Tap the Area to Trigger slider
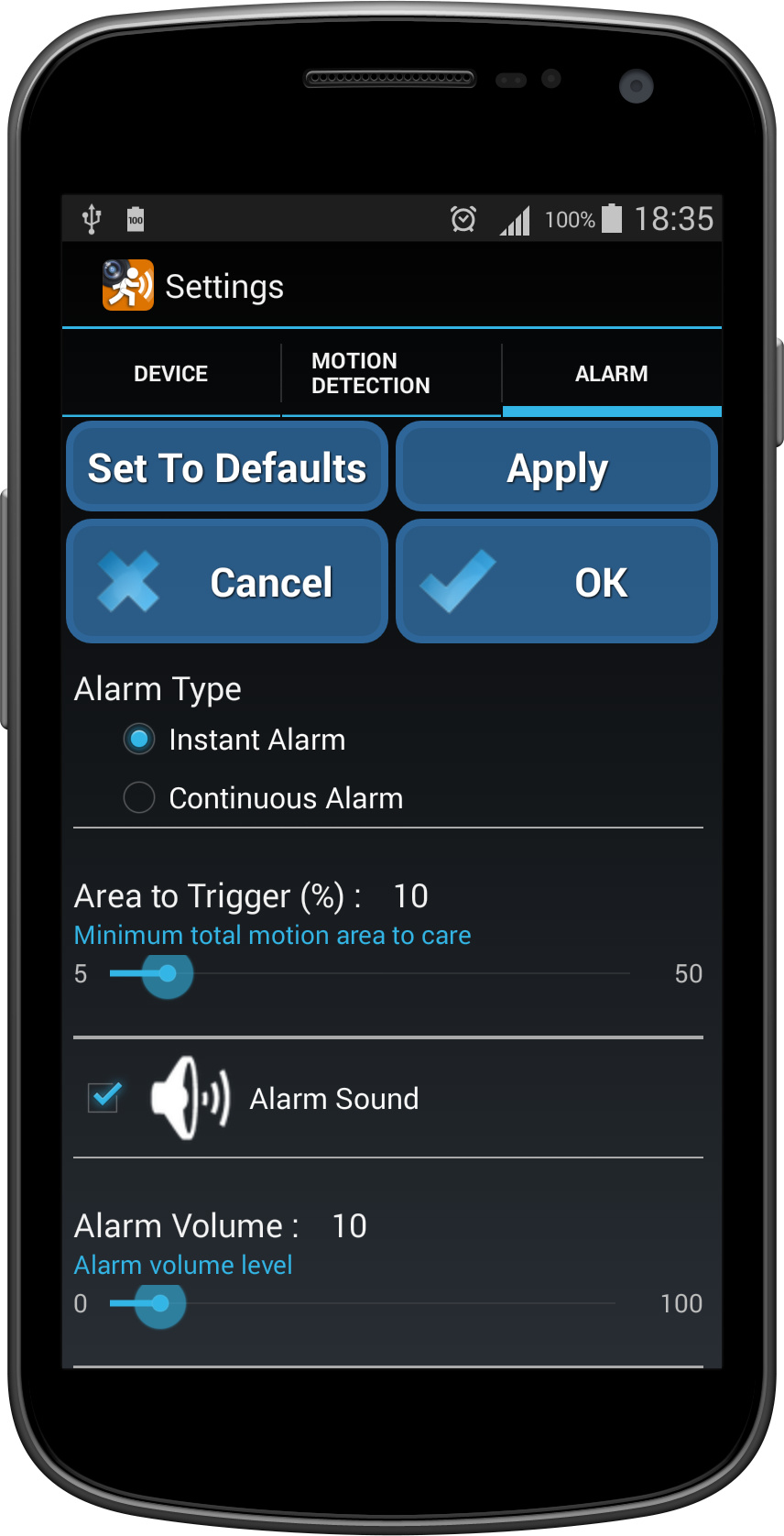Screen dimensions: 784x1536 click(369, 973)
